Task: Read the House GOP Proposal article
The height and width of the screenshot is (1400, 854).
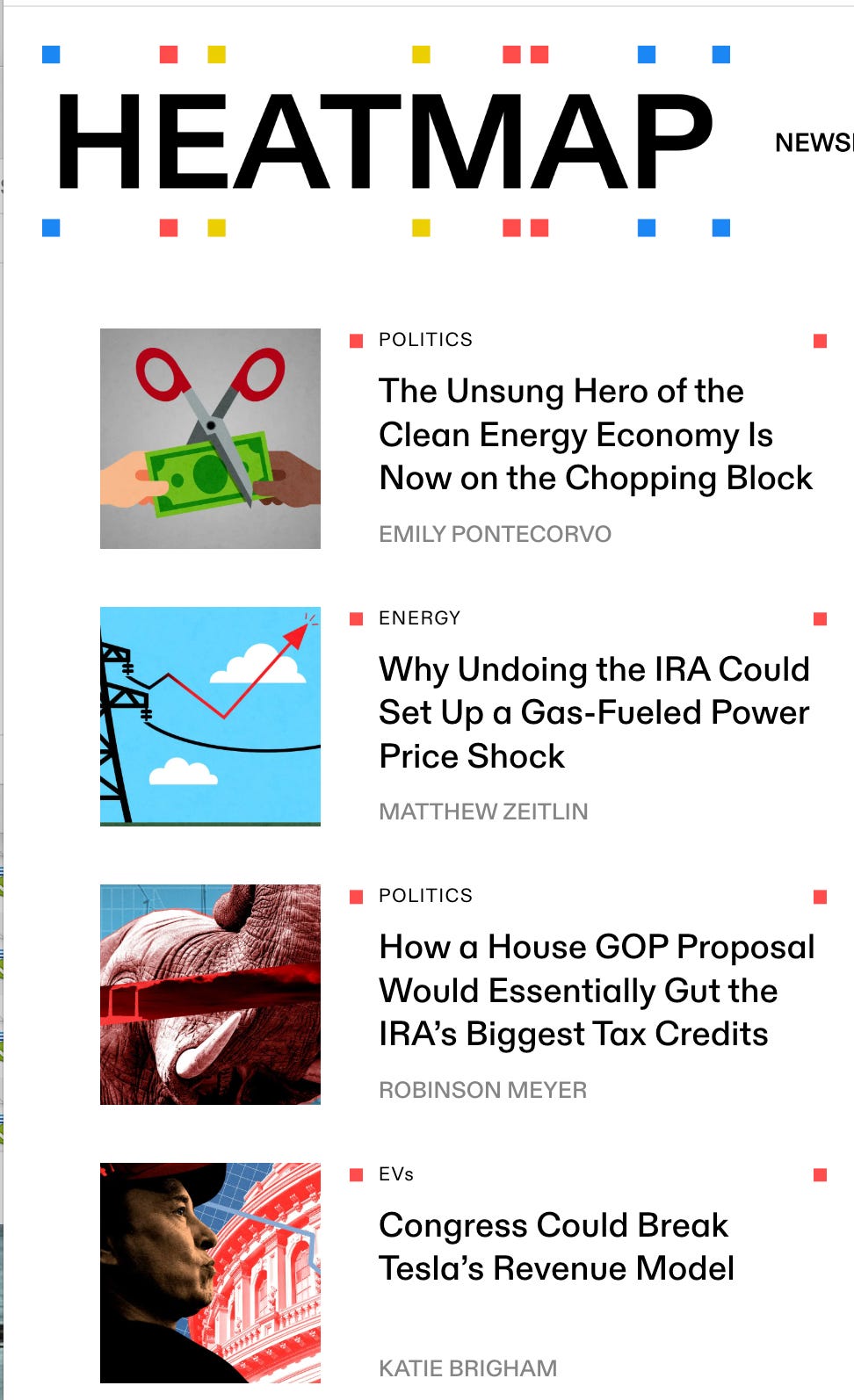Action: 597,991
